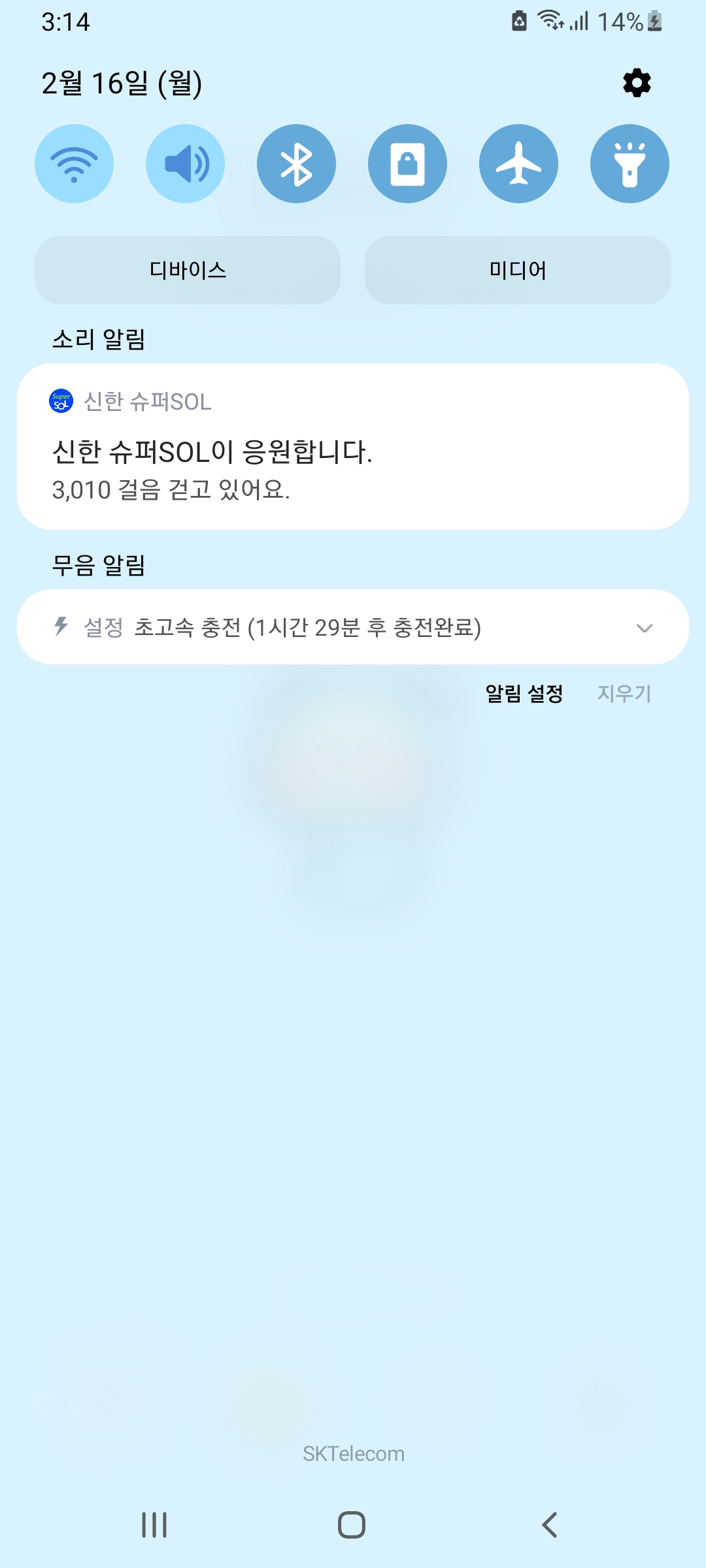Open the 디바이스 control panel
This screenshot has height=1568, width=706.
pos(188,270)
